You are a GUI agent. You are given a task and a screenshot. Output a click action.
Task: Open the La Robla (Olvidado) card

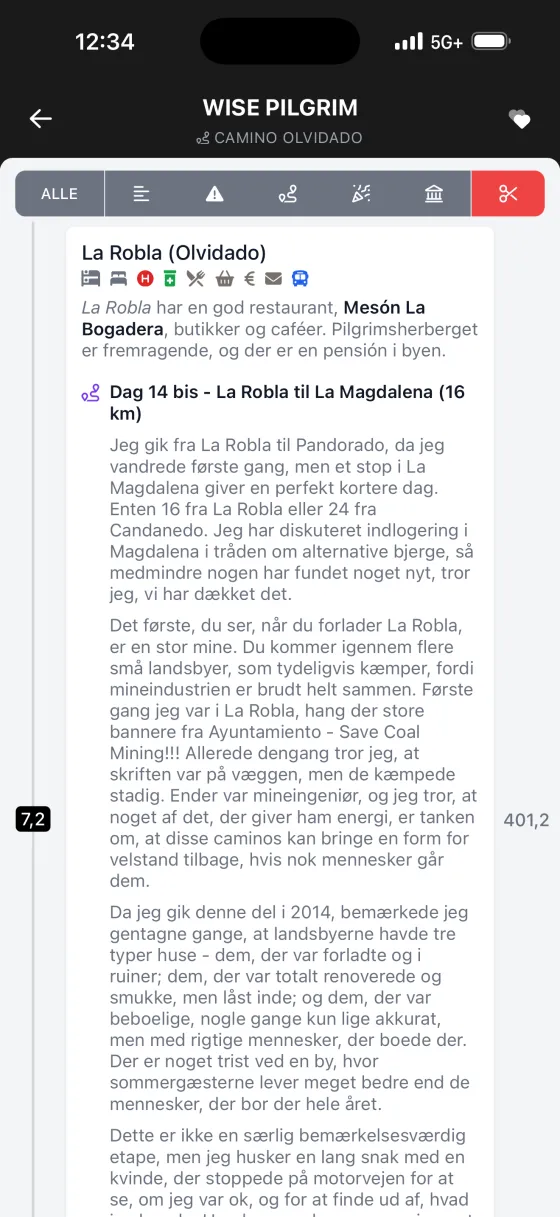point(174,253)
